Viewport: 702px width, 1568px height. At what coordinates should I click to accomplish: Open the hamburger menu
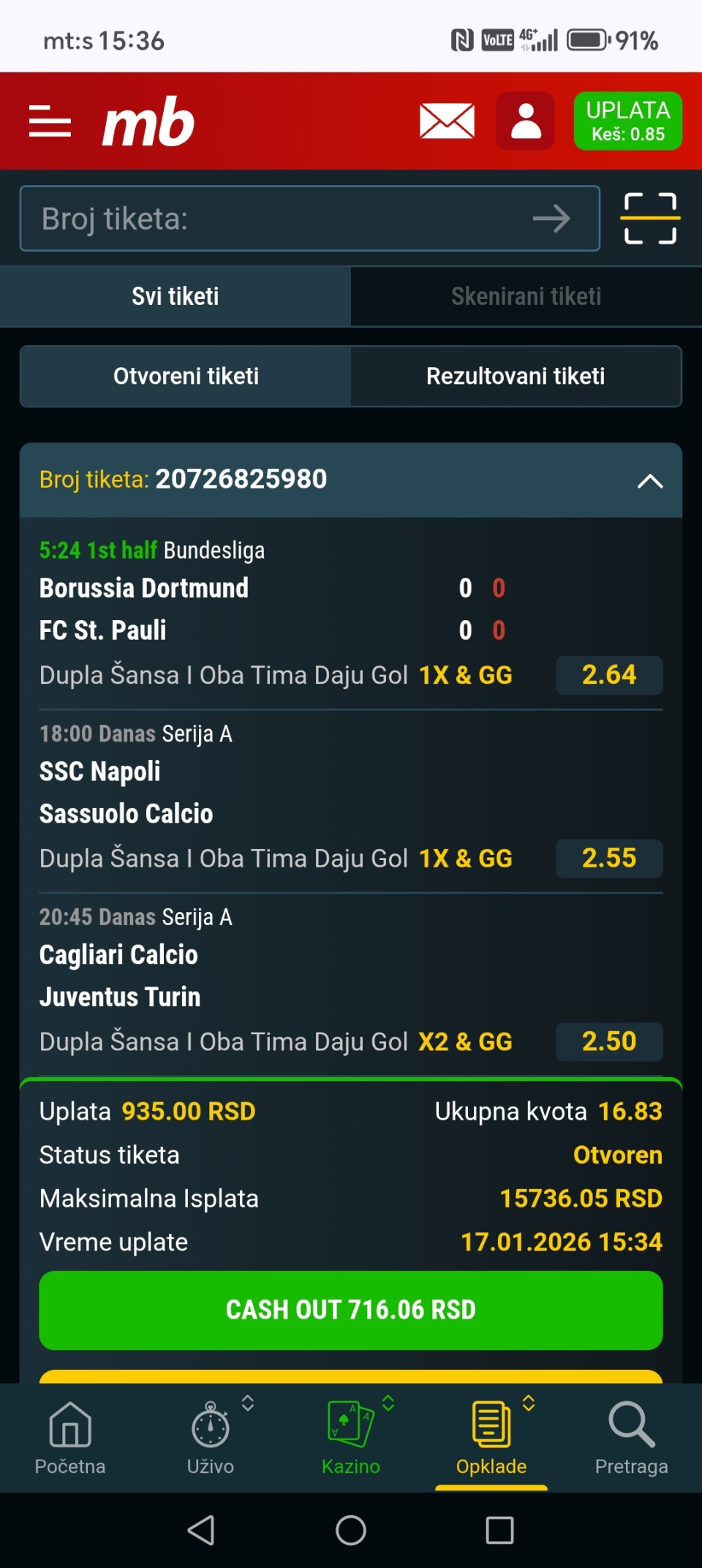pos(50,121)
